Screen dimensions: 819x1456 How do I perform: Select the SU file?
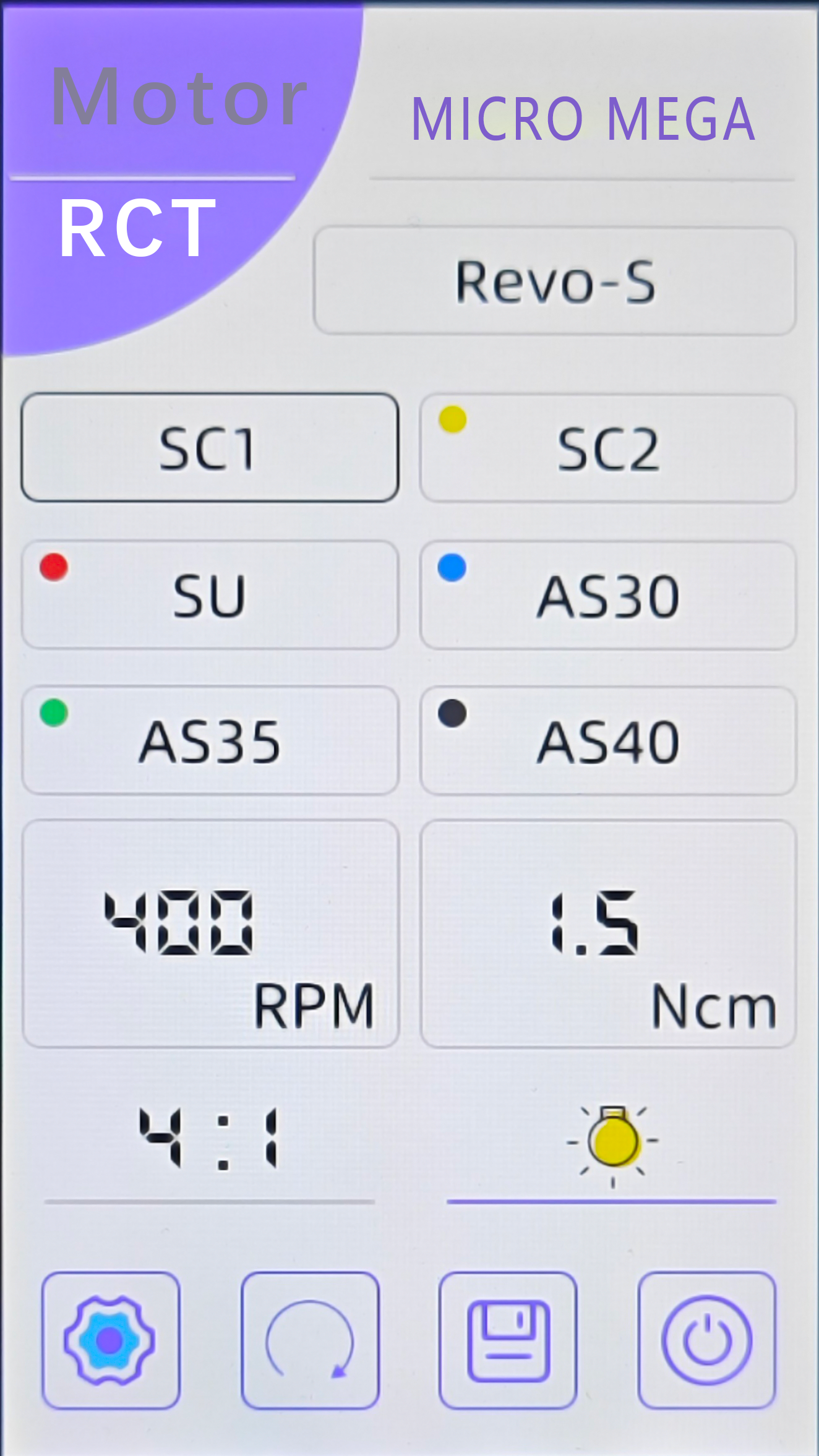pyautogui.click(x=210, y=594)
